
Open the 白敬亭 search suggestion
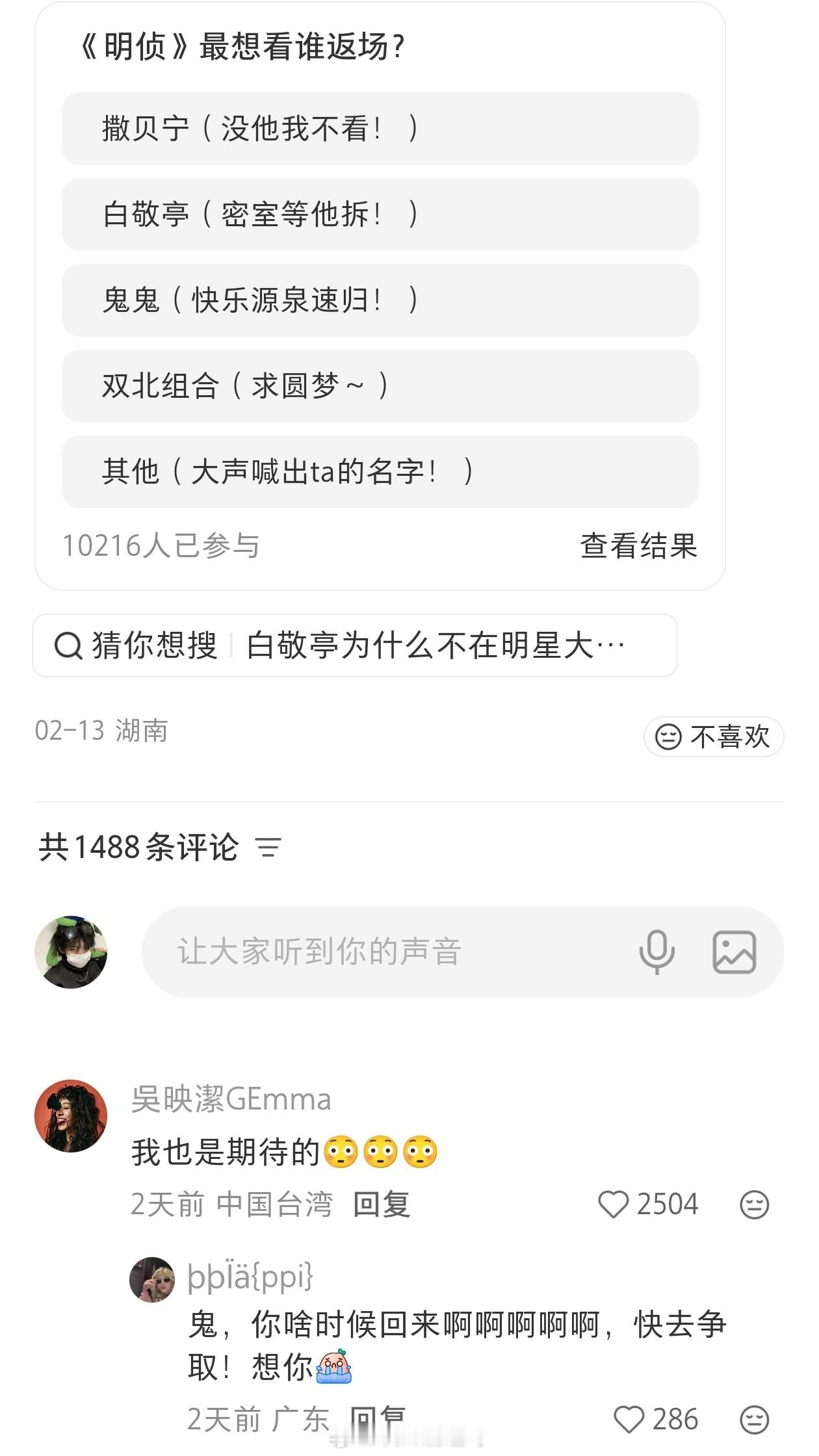tap(434, 645)
